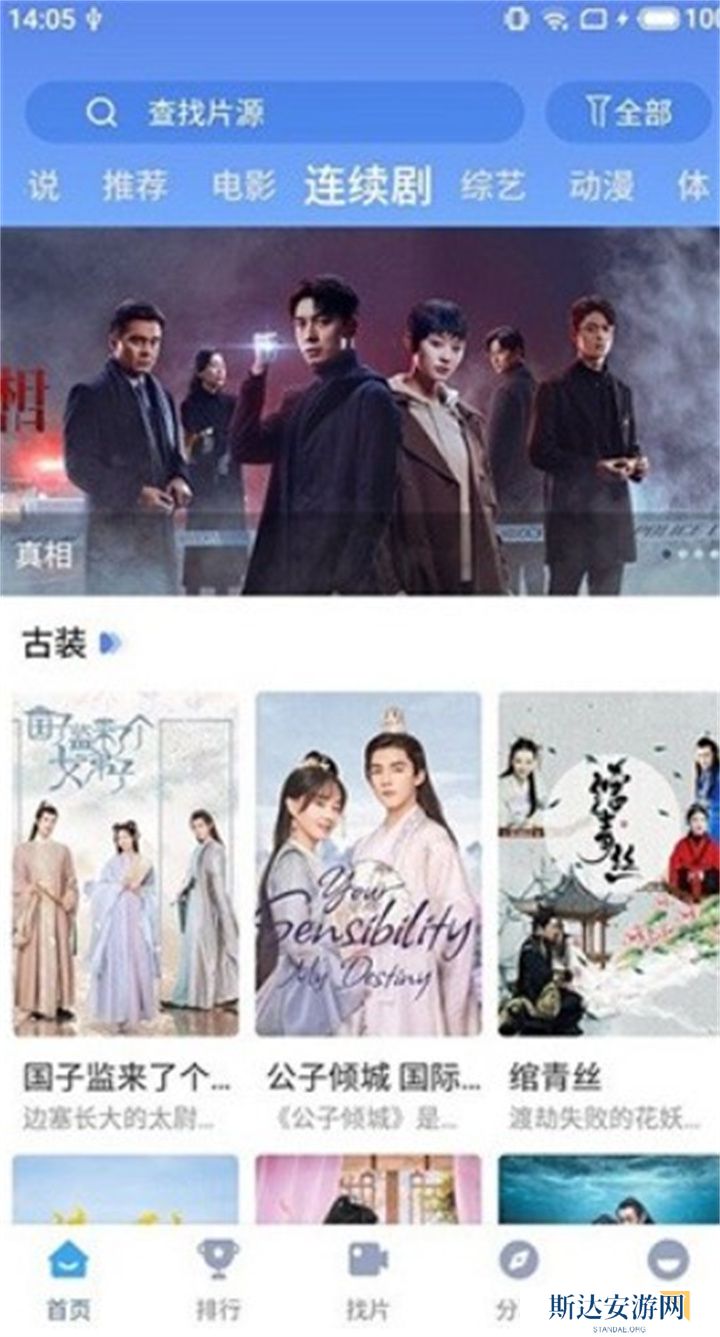Open the 找片 bottom tab
This screenshot has width=720, height=1337.
click(x=367, y=1280)
